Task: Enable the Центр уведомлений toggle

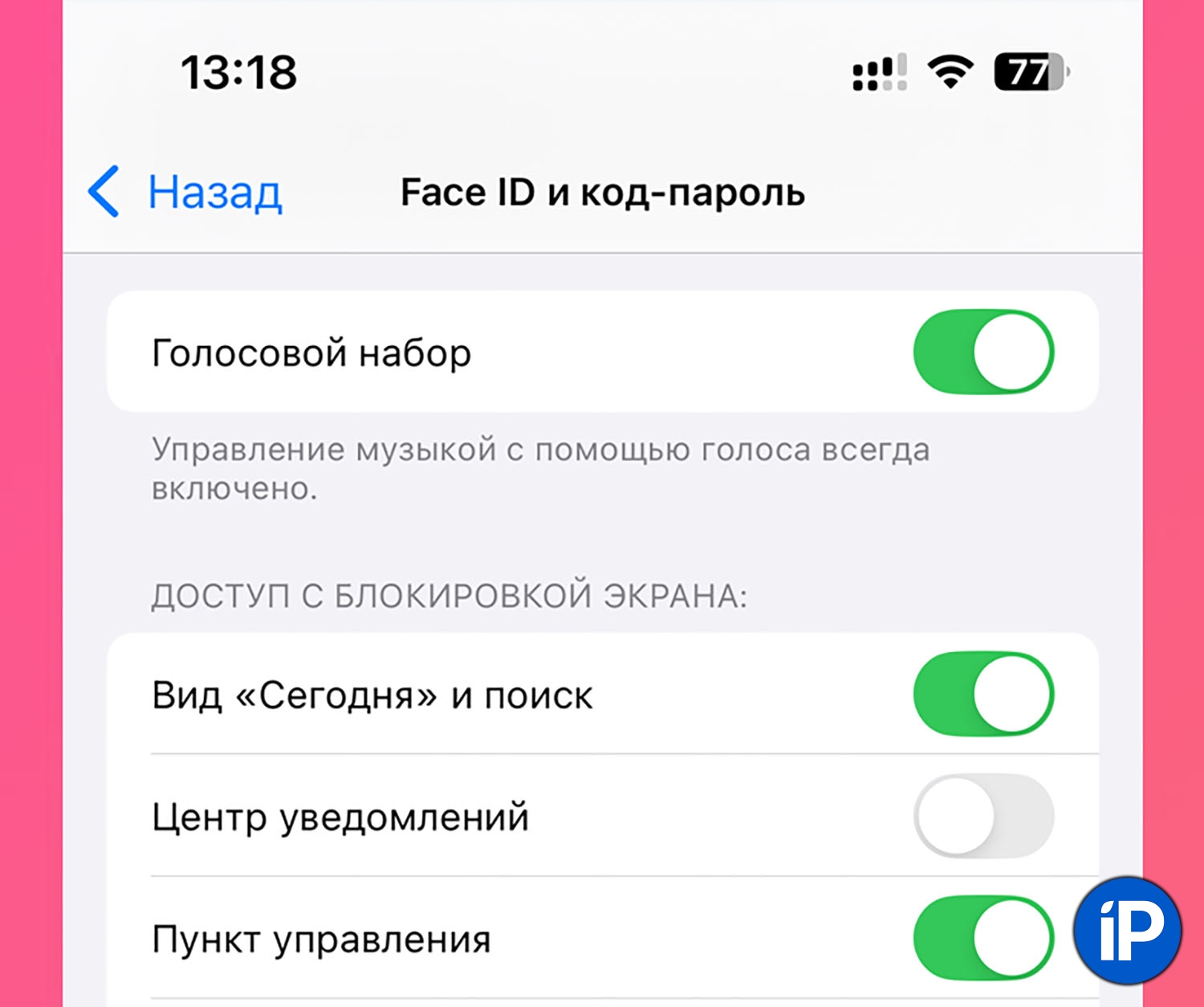Action: click(x=982, y=817)
